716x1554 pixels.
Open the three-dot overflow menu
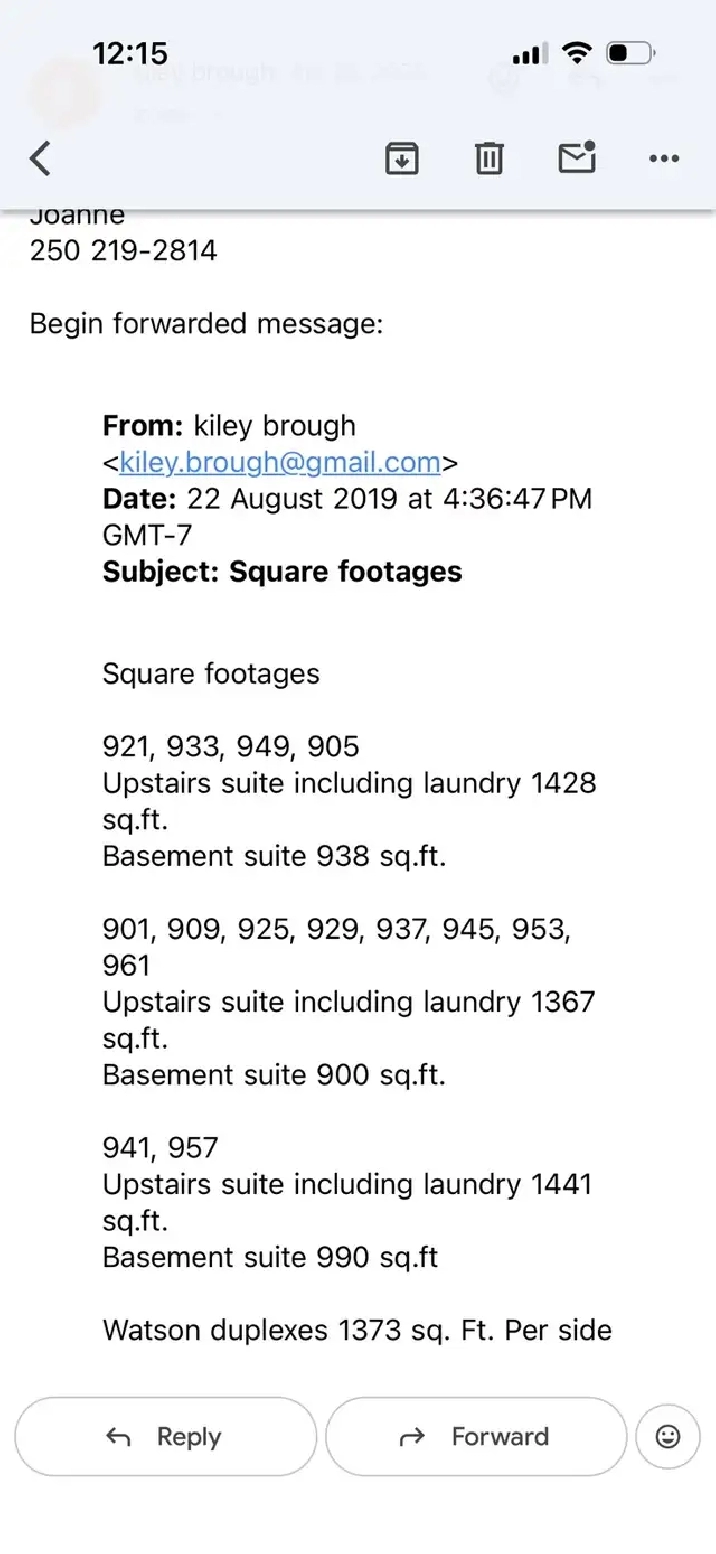click(664, 158)
